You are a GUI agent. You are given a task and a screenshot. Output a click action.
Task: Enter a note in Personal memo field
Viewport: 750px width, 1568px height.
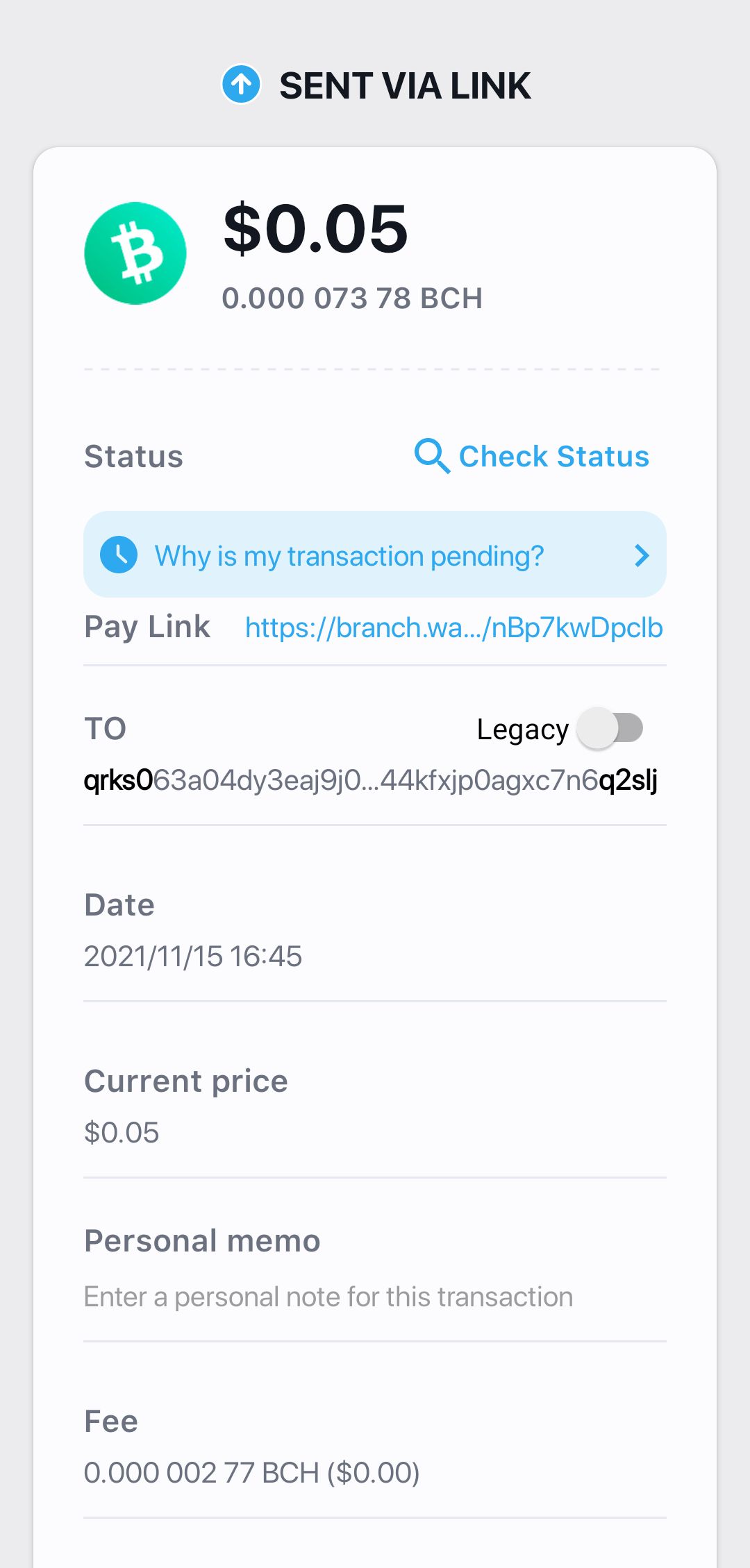click(328, 1297)
